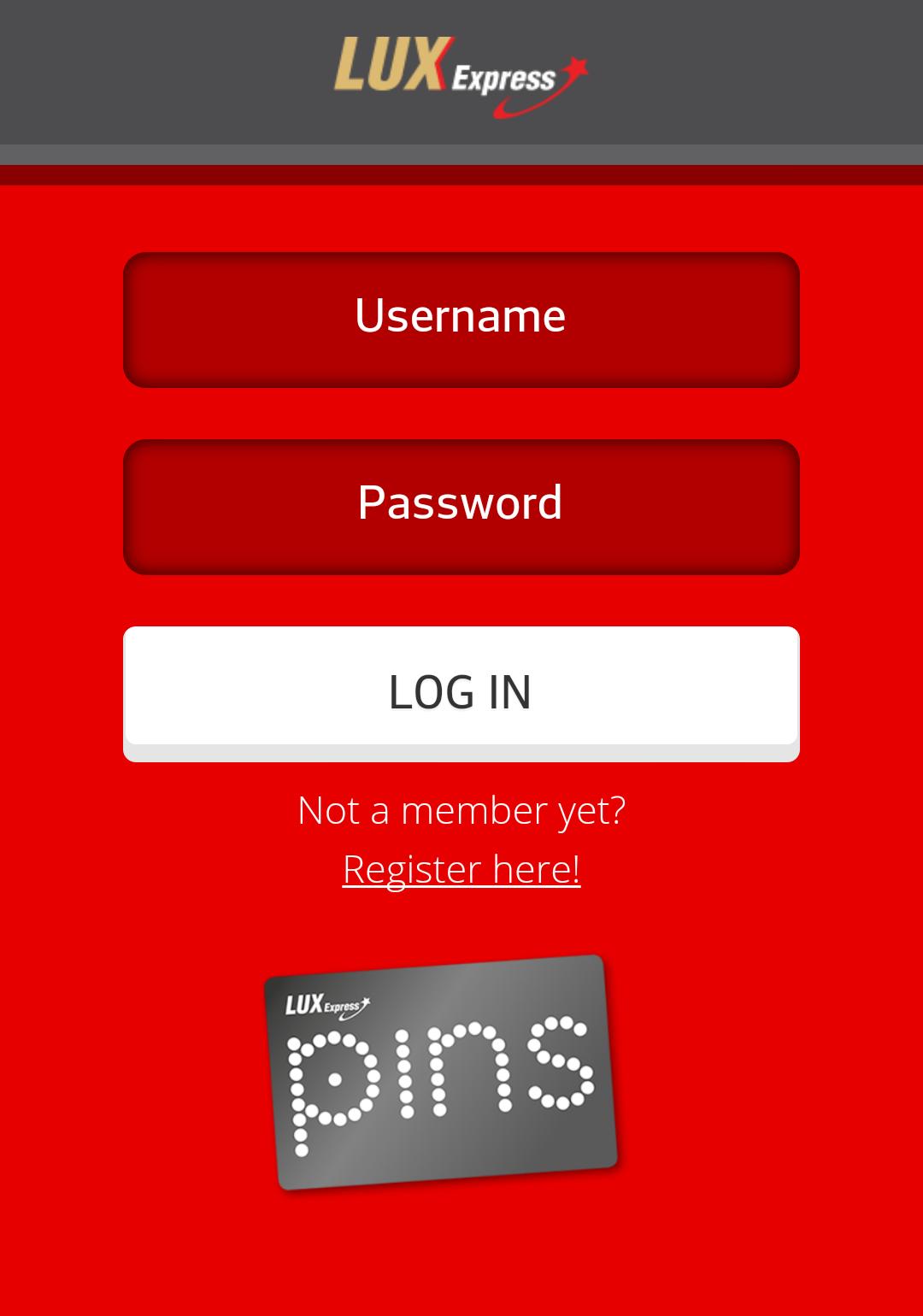Open the Register here! link
The width and height of the screenshot is (923, 1316).
pyautogui.click(x=461, y=869)
